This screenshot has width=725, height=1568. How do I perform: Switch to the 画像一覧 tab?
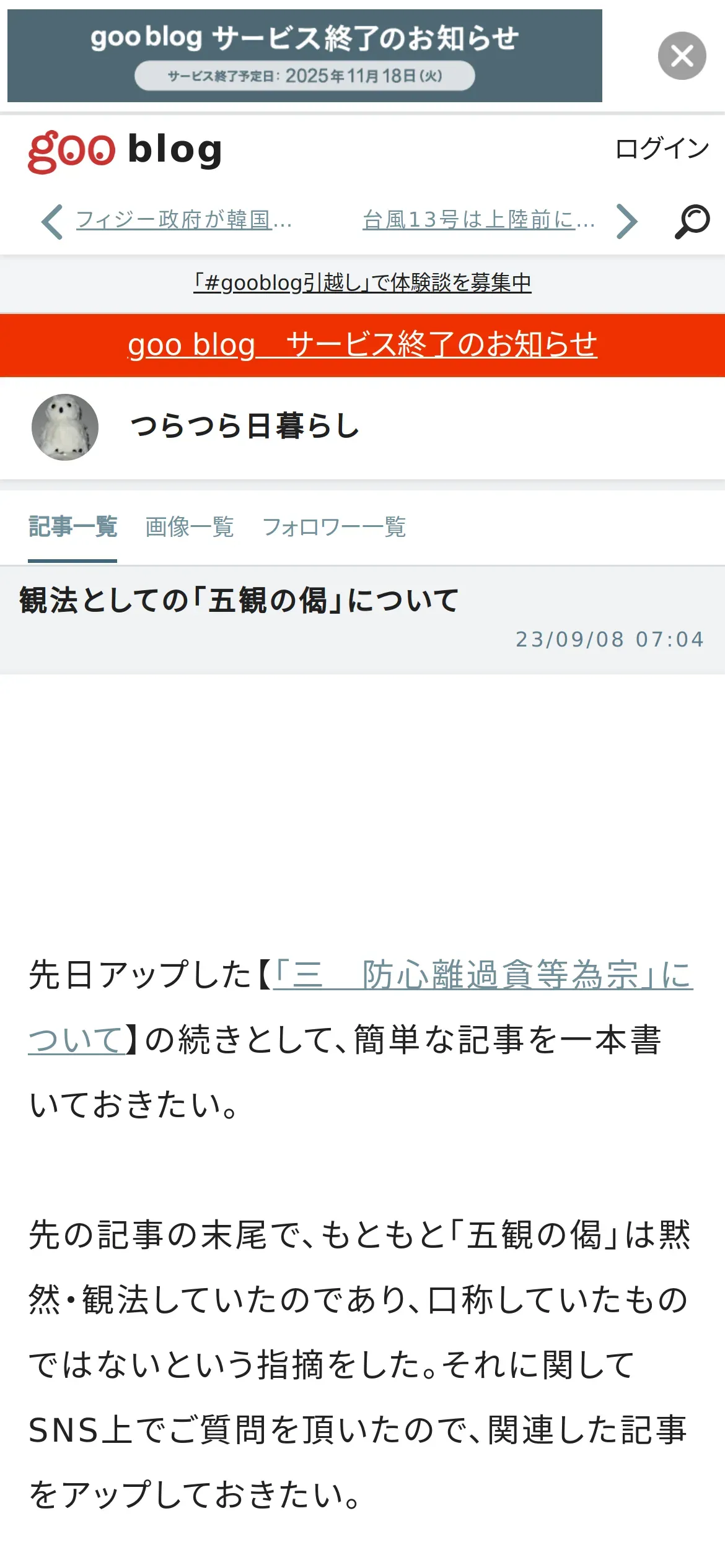pos(189,527)
